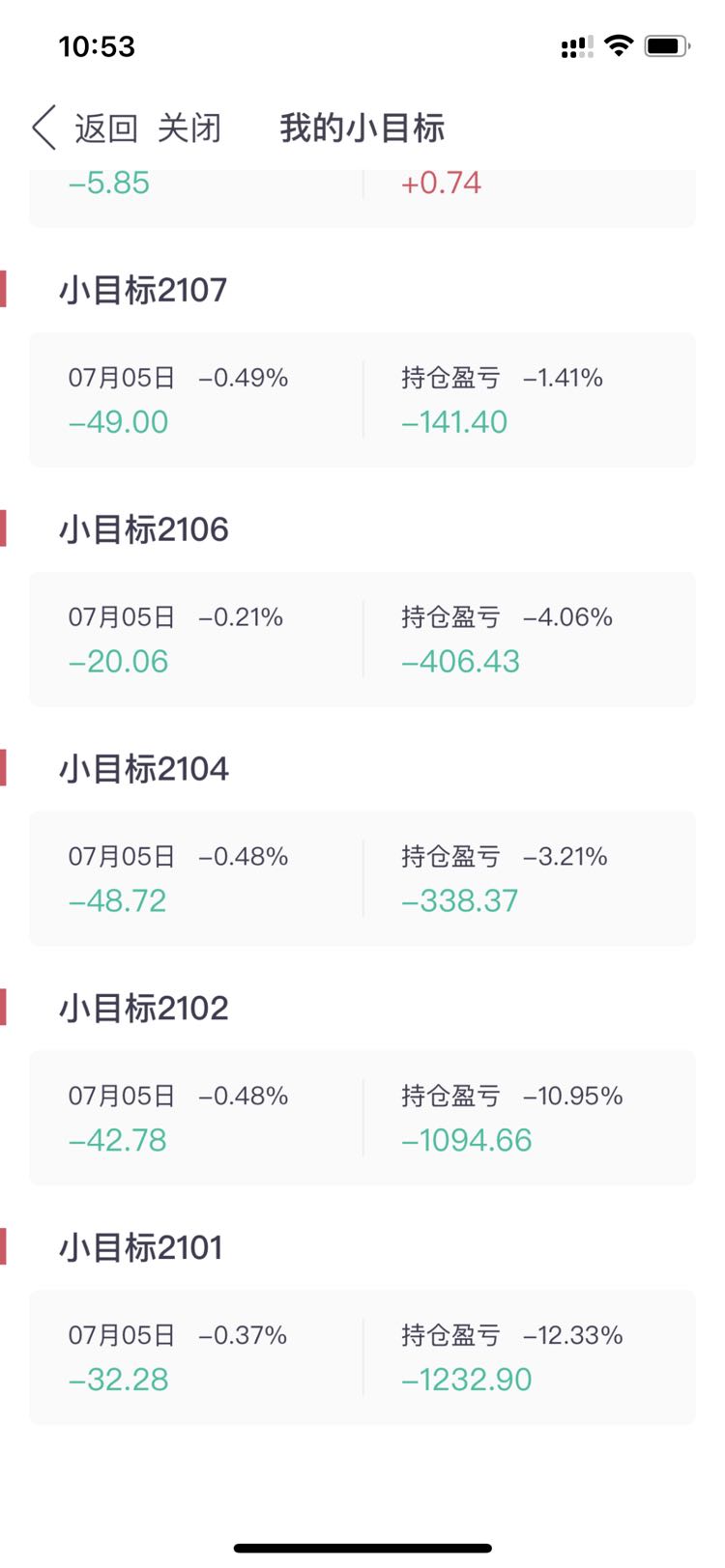Open the 小目标2106 holdings card
725x1568 pixels.
[362, 640]
